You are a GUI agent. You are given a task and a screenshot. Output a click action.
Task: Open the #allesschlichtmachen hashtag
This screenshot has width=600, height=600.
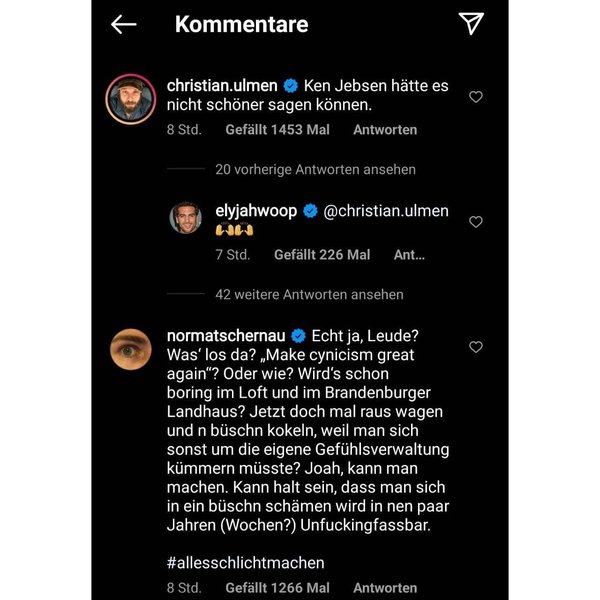coord(245,563)
